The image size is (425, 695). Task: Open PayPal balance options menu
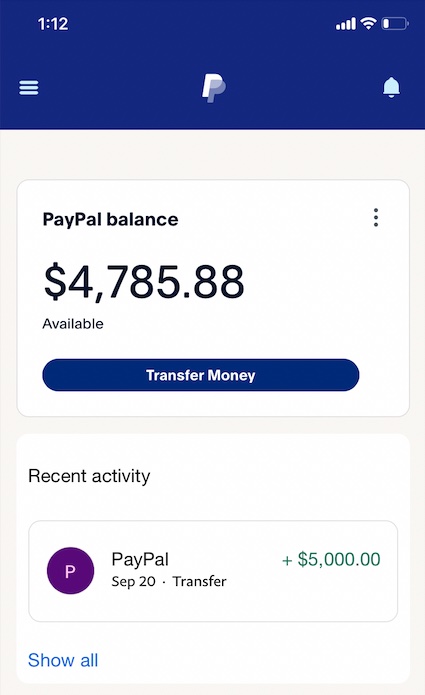(376, 218)
